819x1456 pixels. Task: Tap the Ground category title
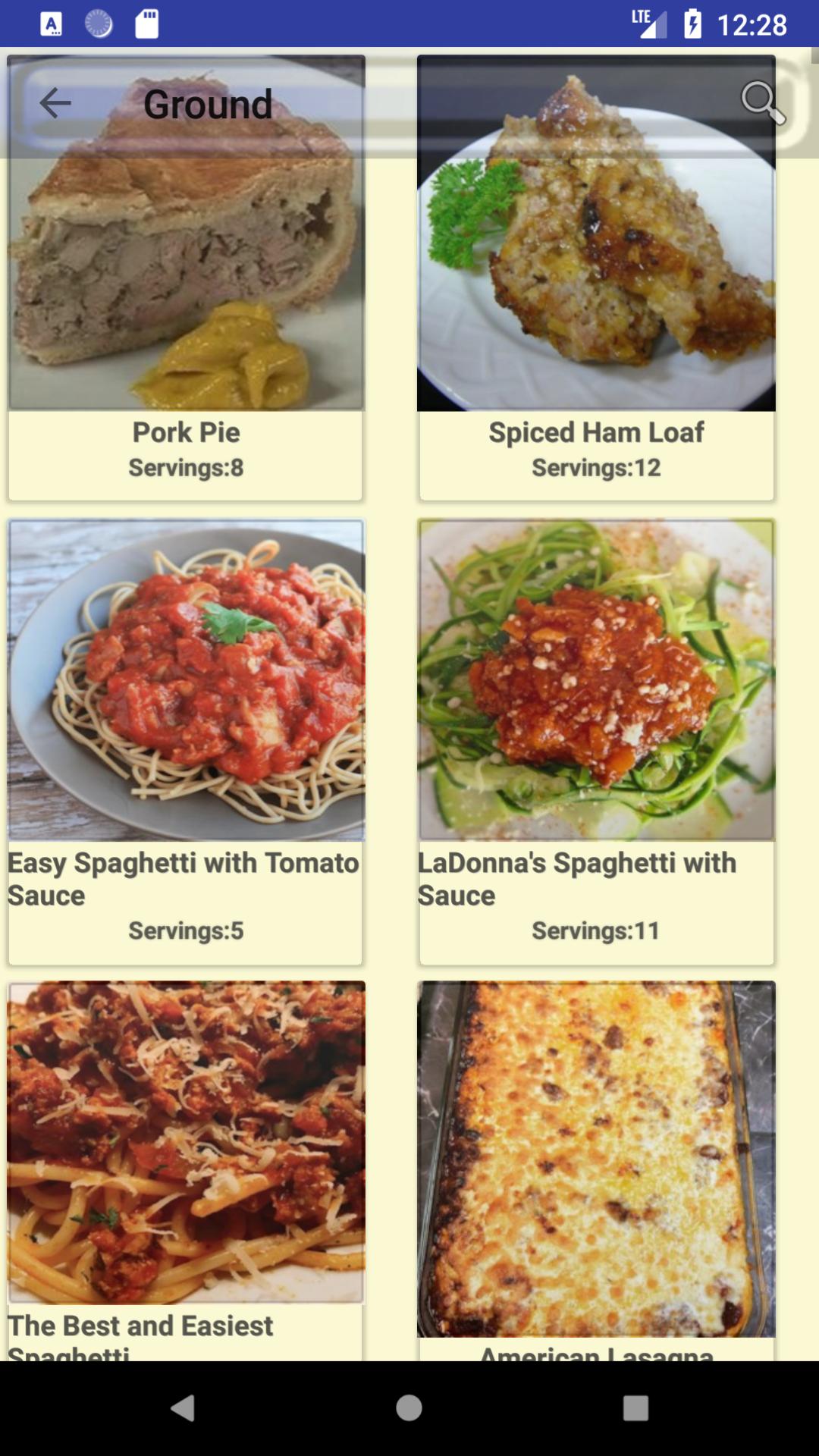(x=208, y=104)
